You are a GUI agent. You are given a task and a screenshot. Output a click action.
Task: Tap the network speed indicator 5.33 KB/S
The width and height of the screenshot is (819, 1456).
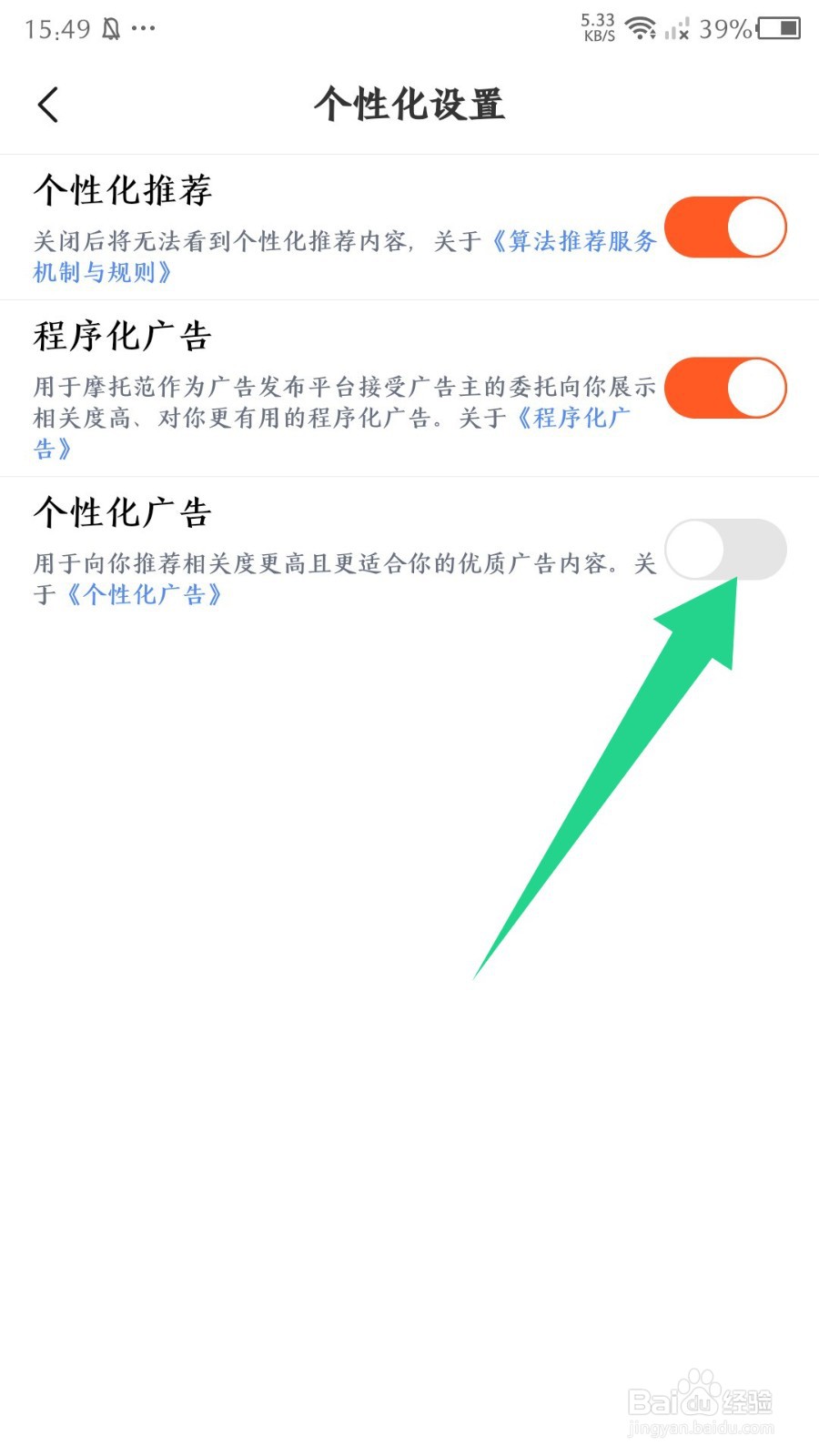tap(596, 27)
